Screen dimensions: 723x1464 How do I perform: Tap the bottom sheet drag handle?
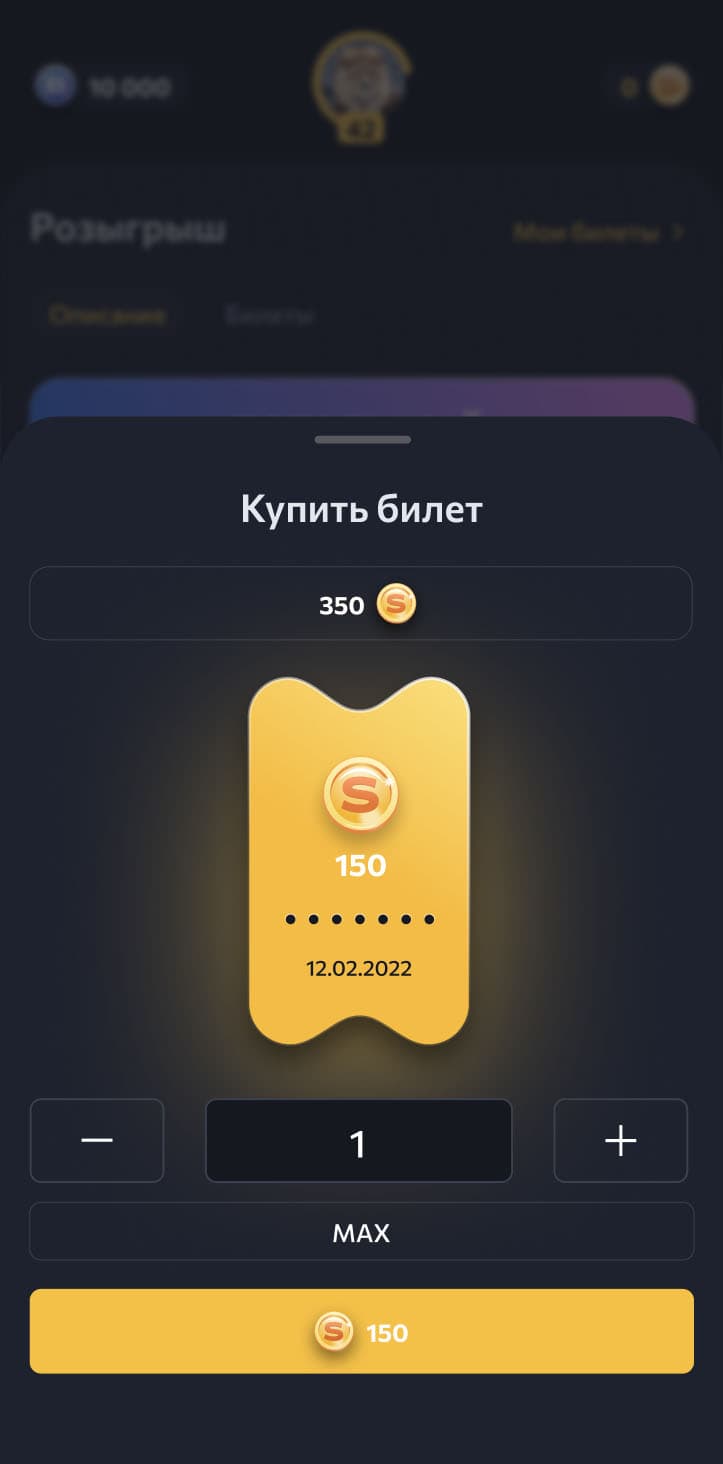click(x=362, y=439)
